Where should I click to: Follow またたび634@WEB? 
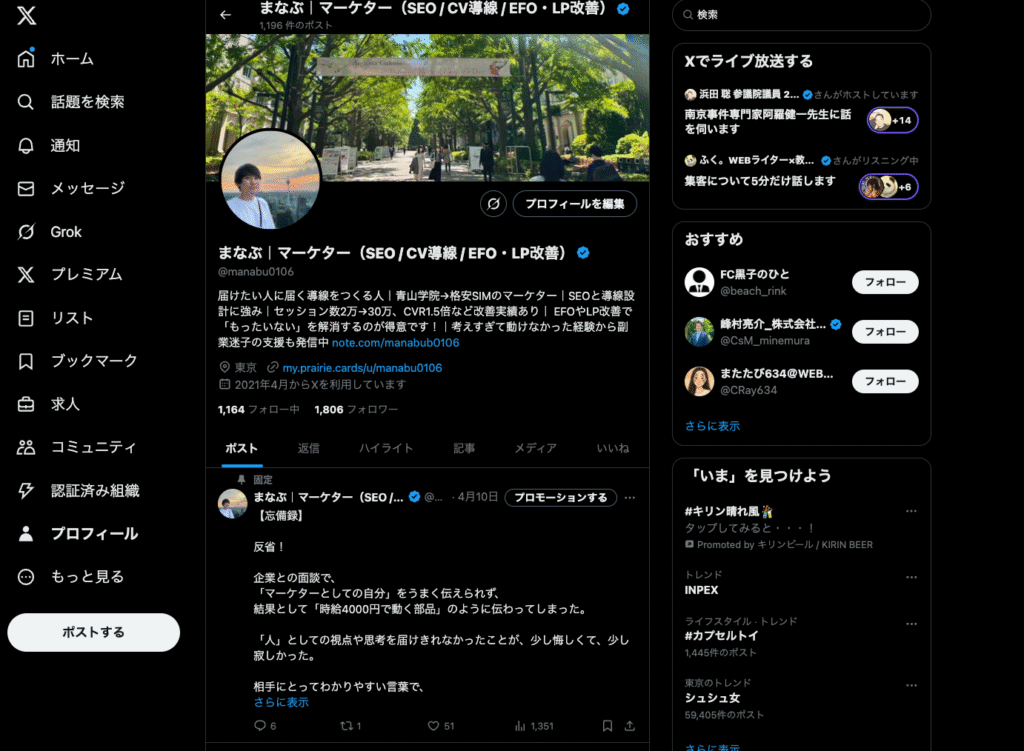(x=884, y=381)
